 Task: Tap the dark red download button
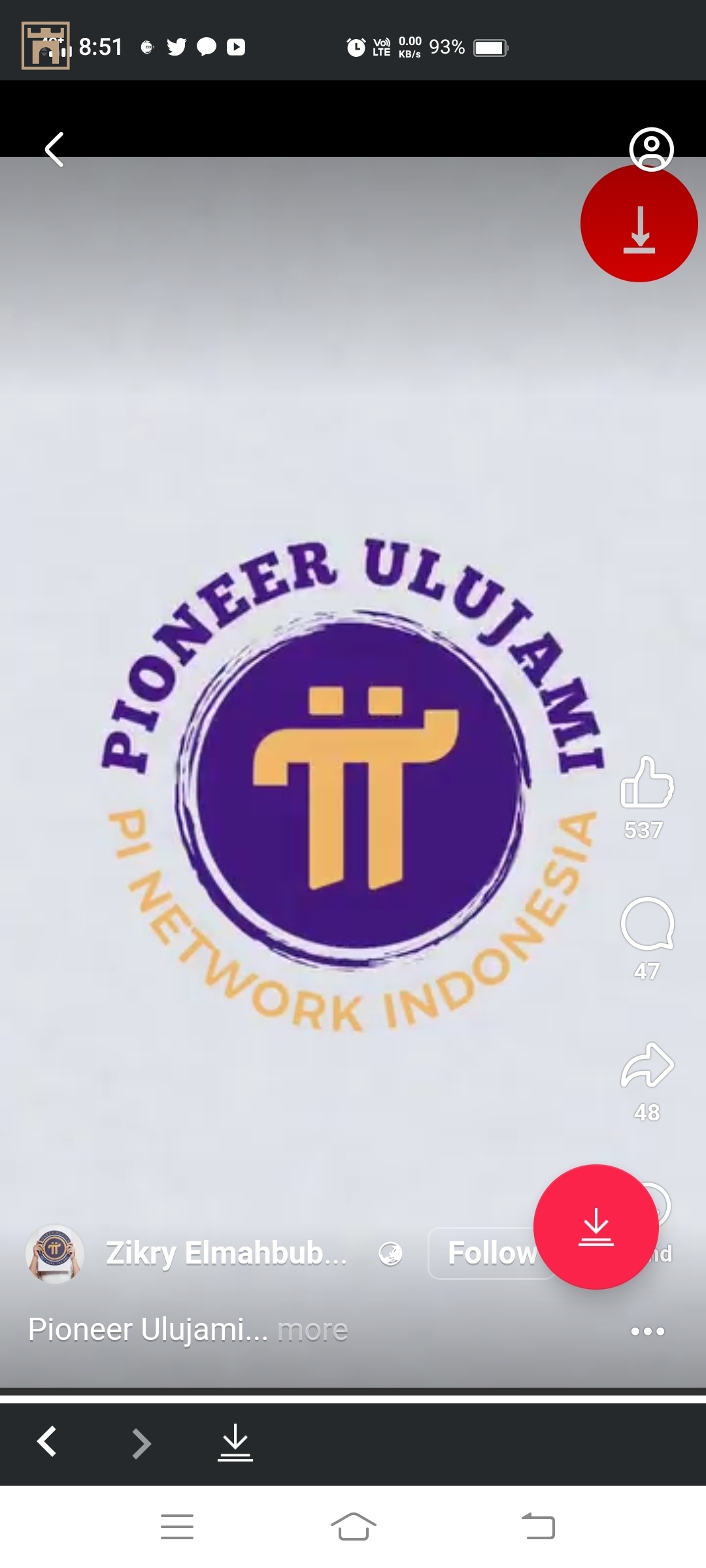[x=639, y=224]
